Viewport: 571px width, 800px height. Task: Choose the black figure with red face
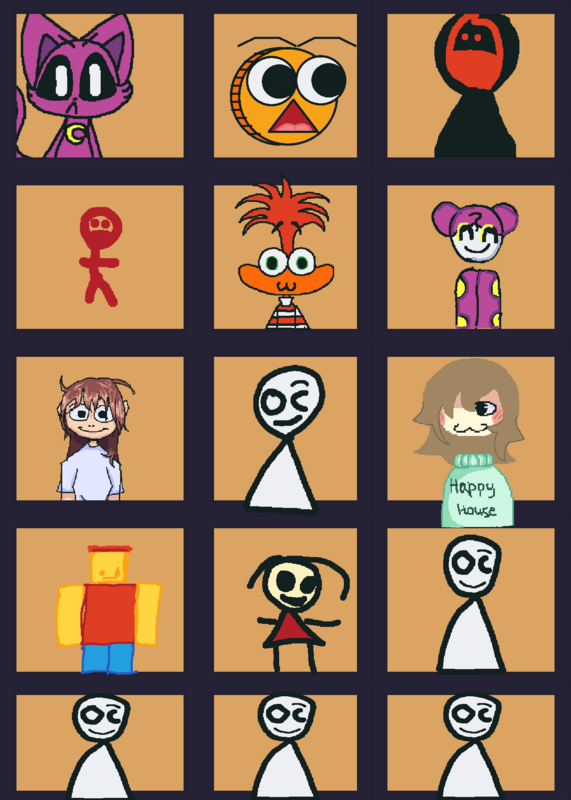click(470, 86)
